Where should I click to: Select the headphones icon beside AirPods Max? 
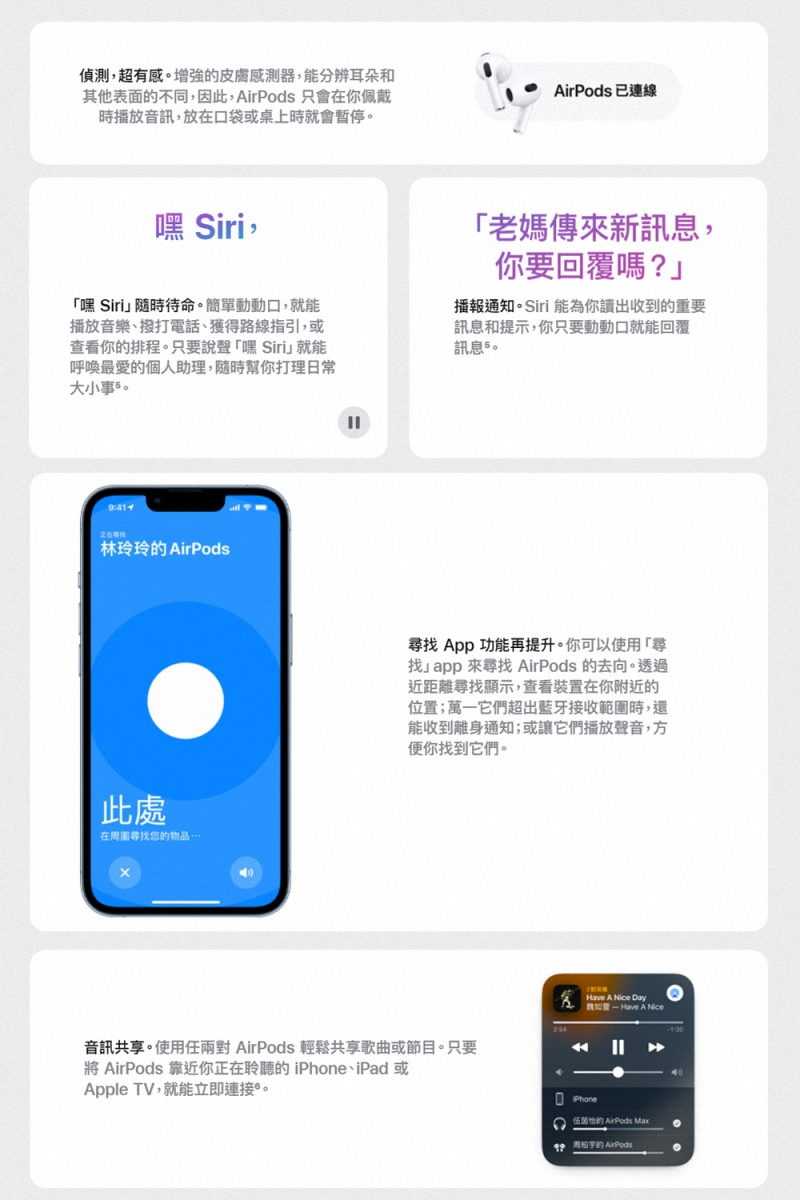pos(558,1122)
